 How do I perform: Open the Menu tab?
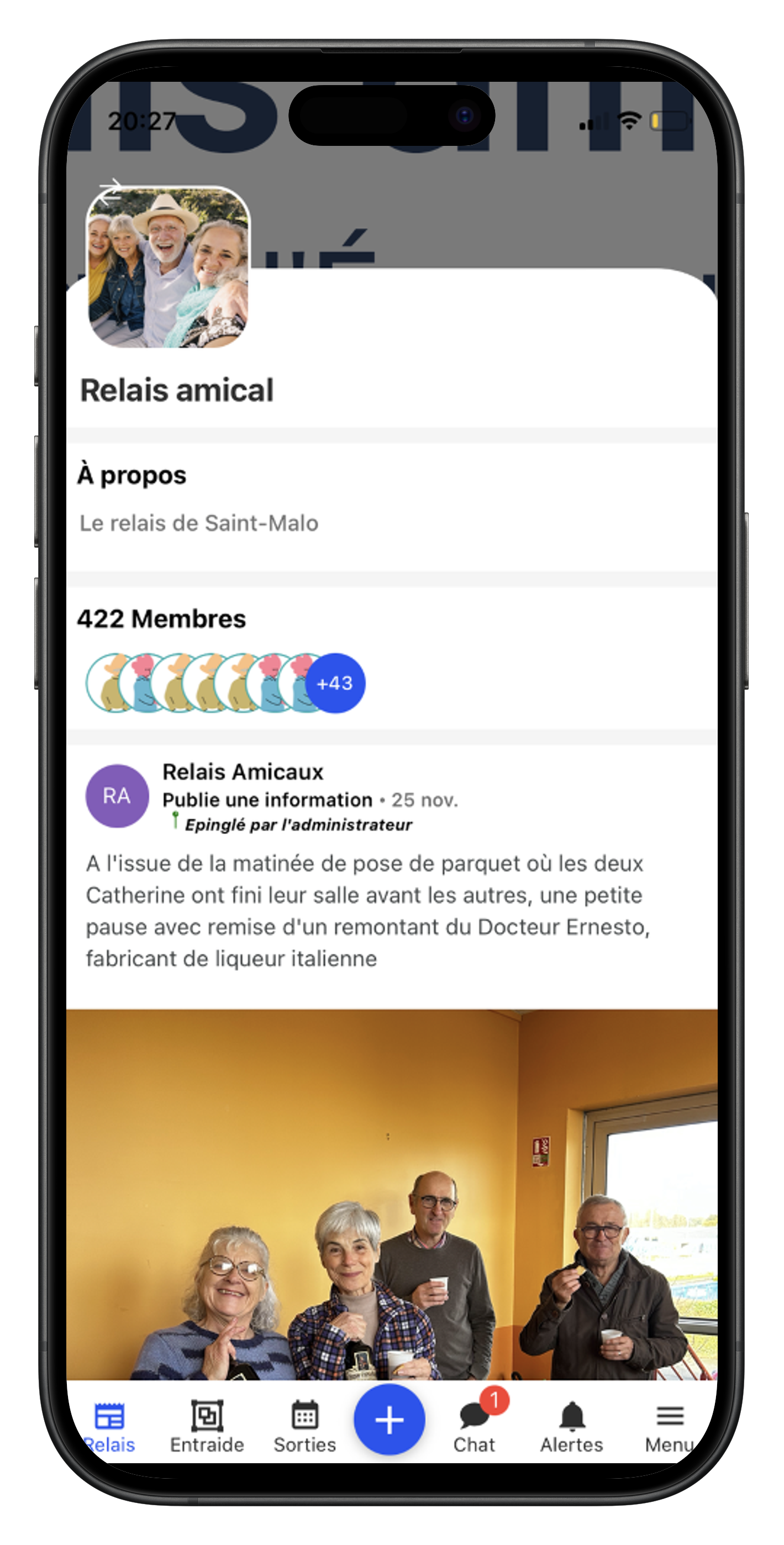click(x=669, y=1427)
